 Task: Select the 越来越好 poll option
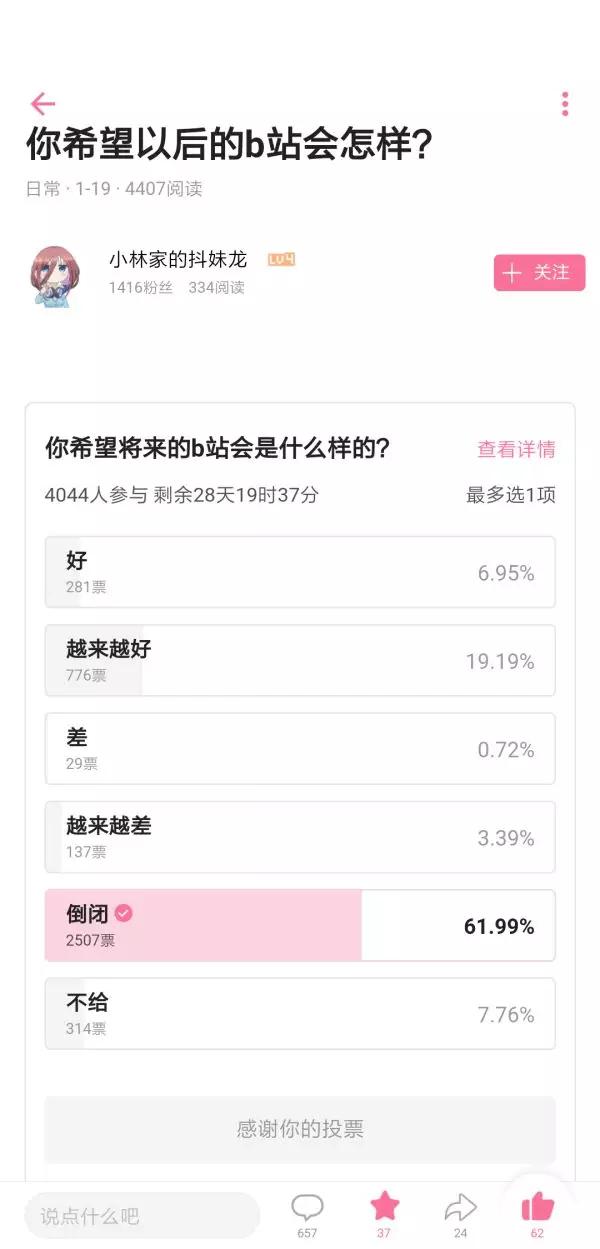click(300, 660)
